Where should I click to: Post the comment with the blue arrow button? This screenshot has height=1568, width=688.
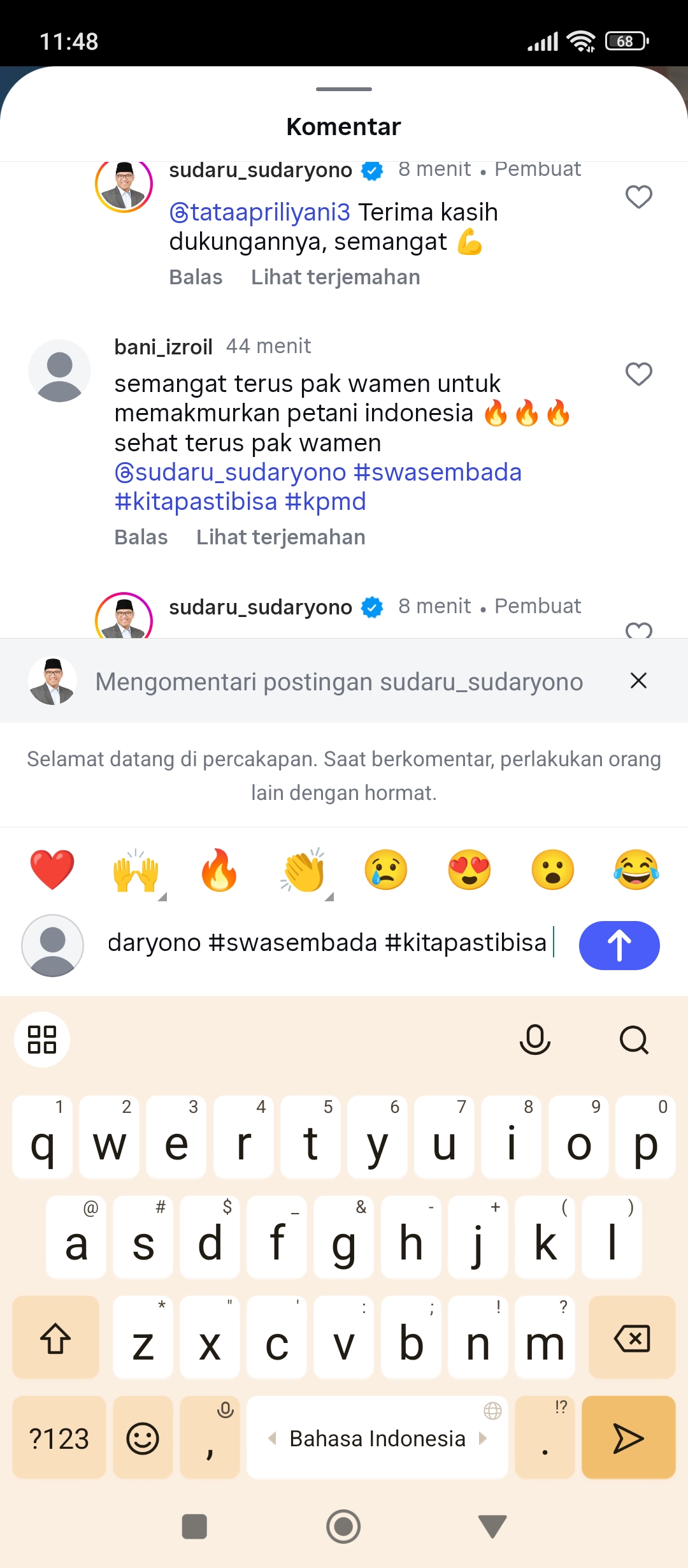[x=619, y=945]
